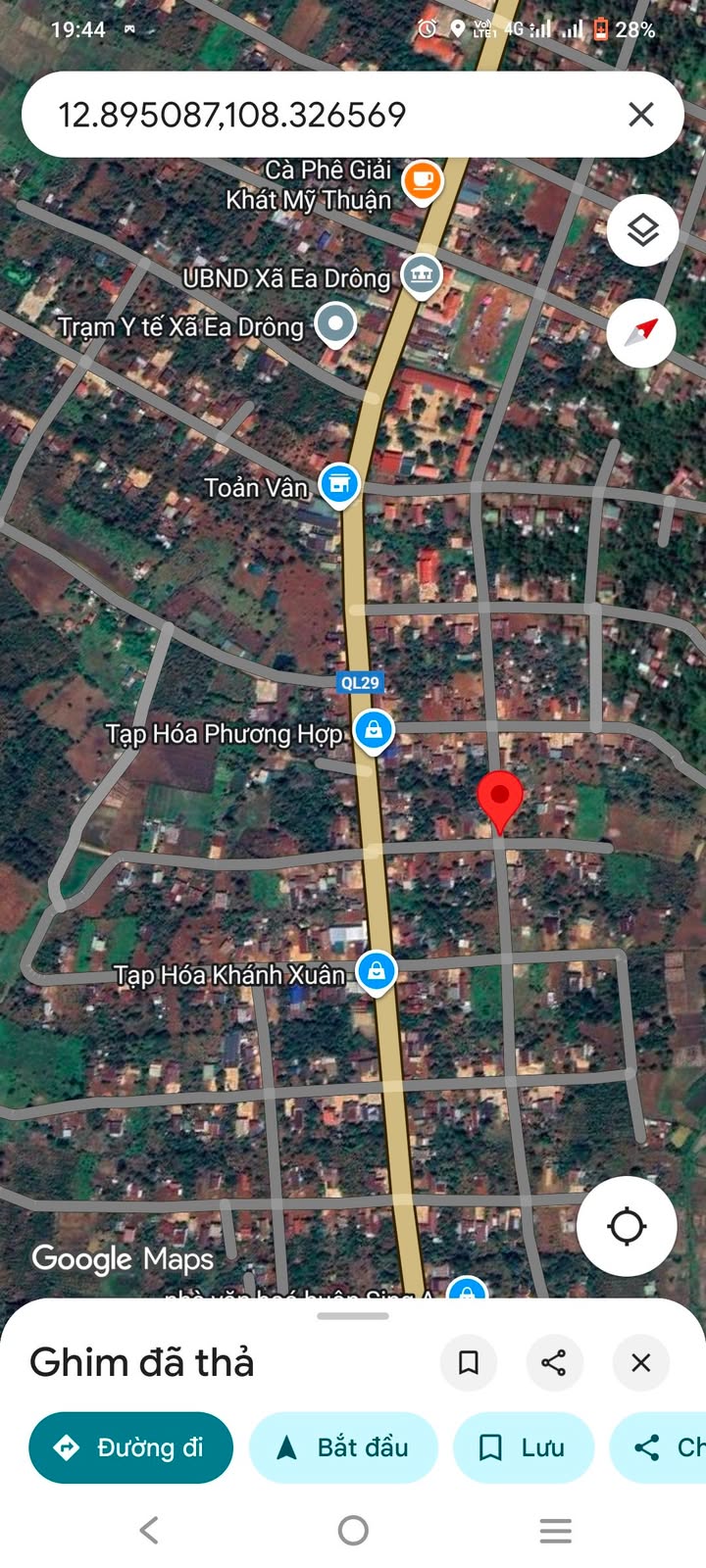Open recent apps from navigation bar
Screen dimensions: 706x1568
pyautogui.click(x=555, y=1530)
